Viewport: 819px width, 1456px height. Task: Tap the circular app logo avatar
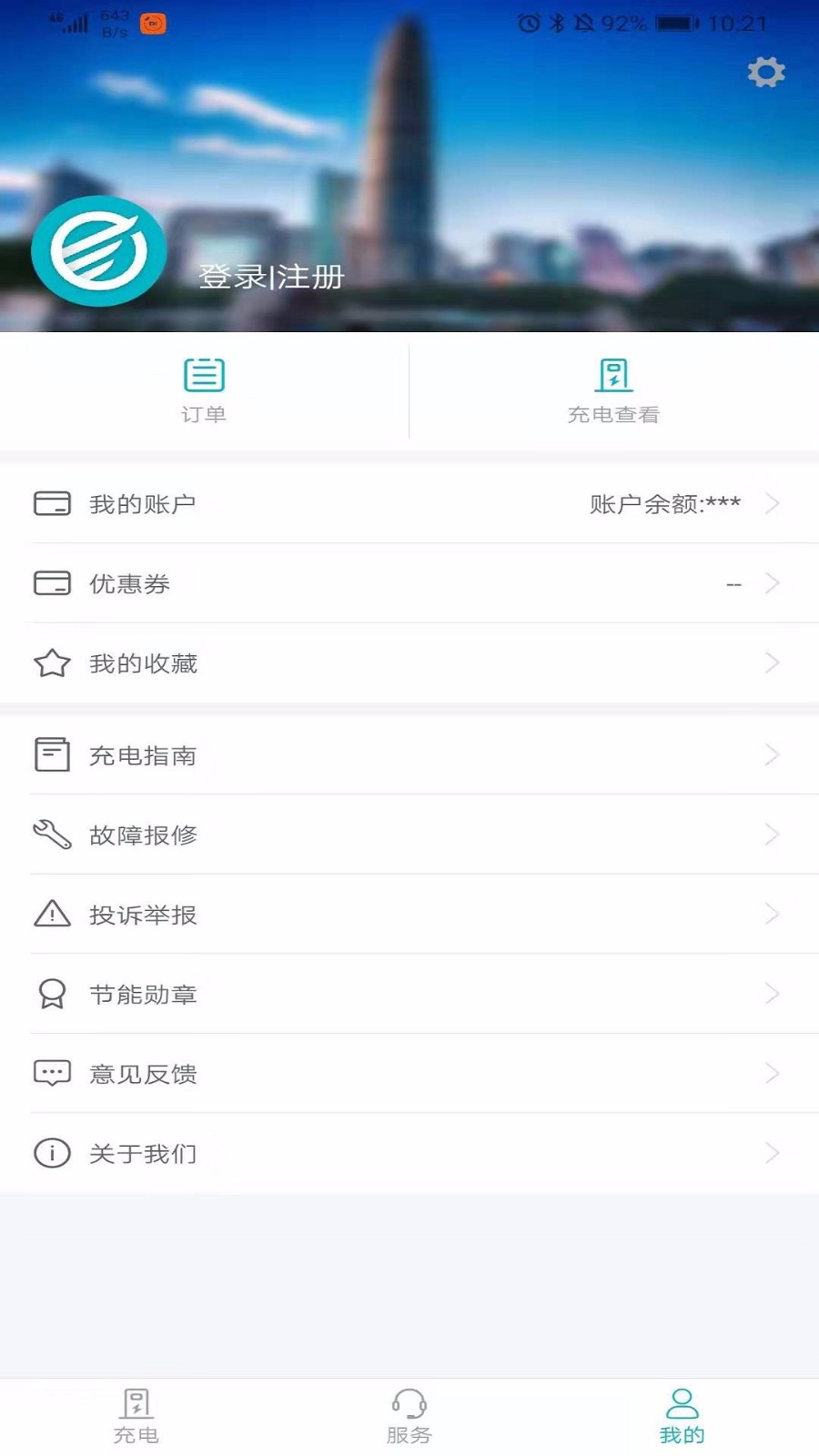99,253
